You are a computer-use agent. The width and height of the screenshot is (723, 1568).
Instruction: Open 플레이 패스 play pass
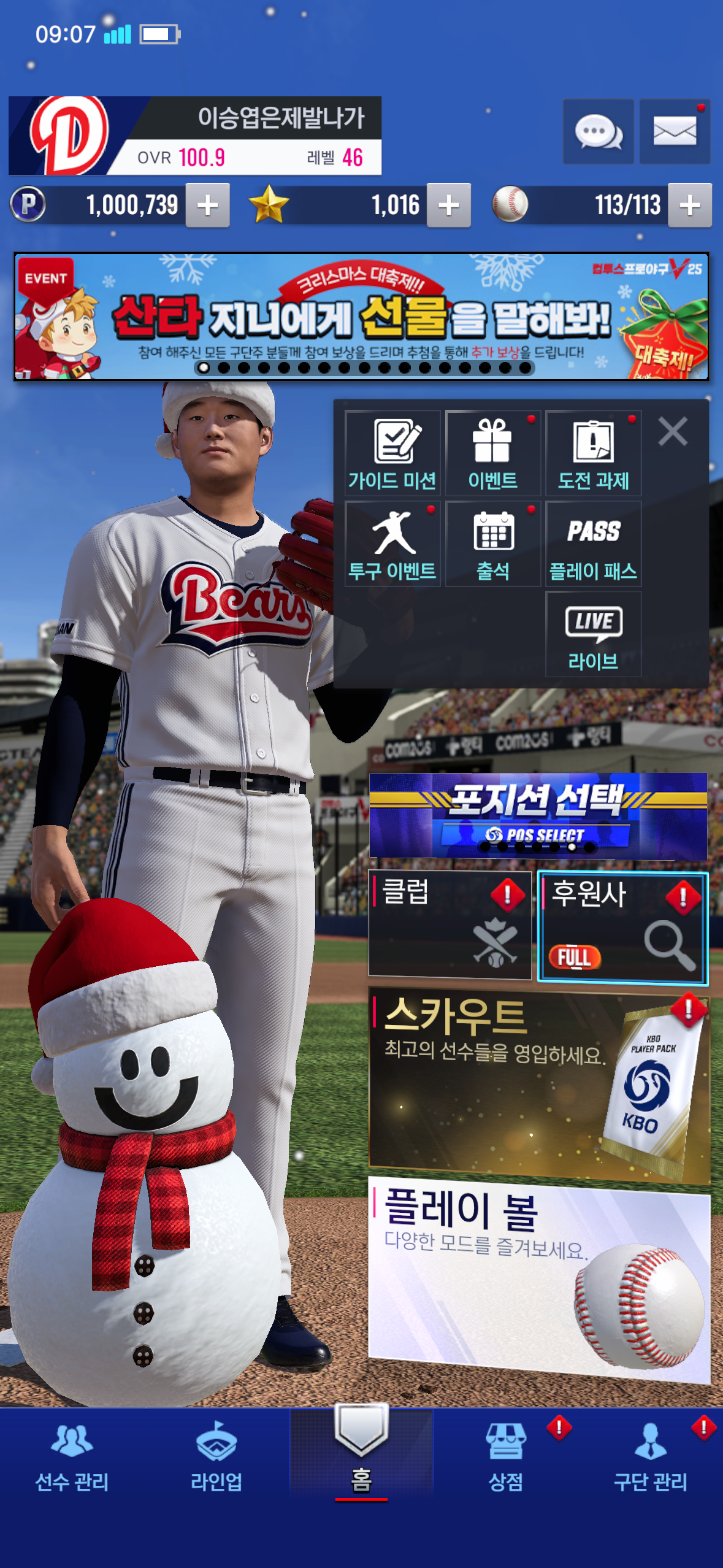[x=594, y=544]
